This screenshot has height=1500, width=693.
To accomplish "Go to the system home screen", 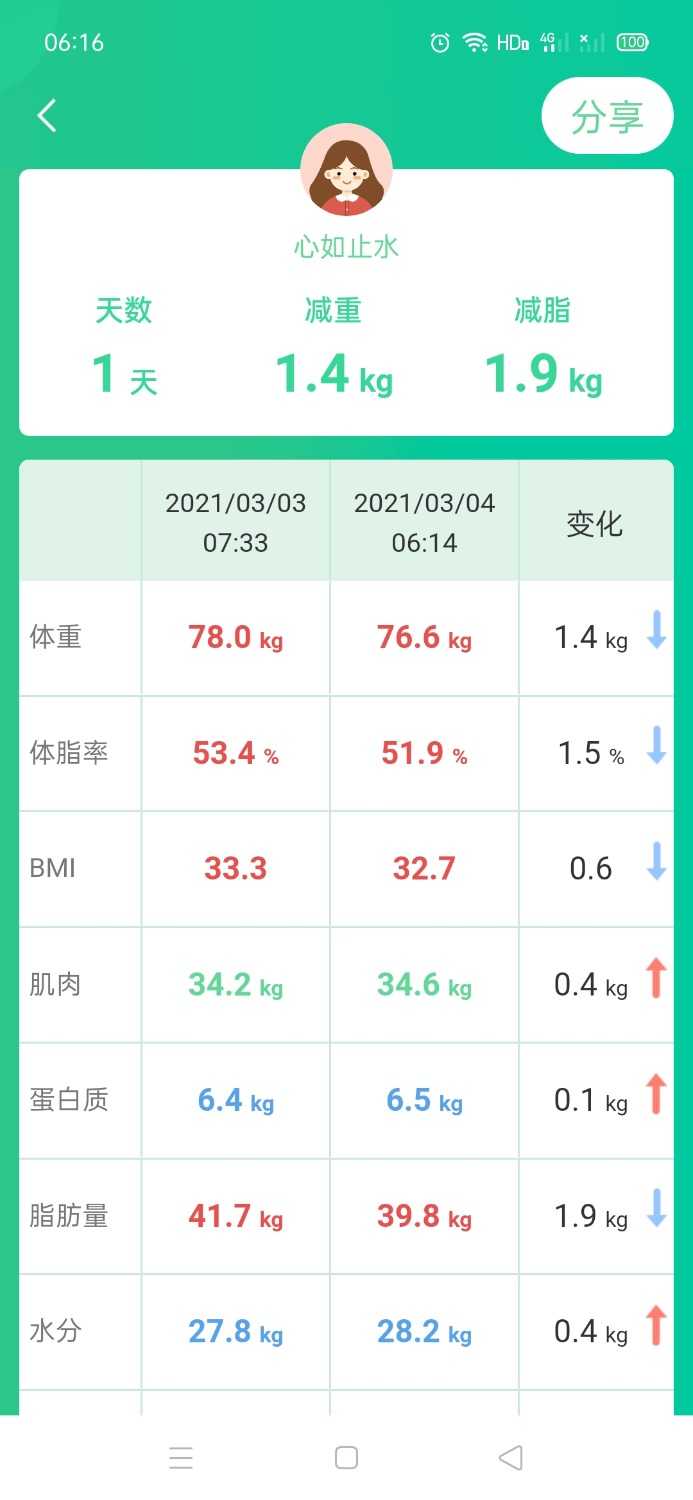I will tap(346, 1458).
